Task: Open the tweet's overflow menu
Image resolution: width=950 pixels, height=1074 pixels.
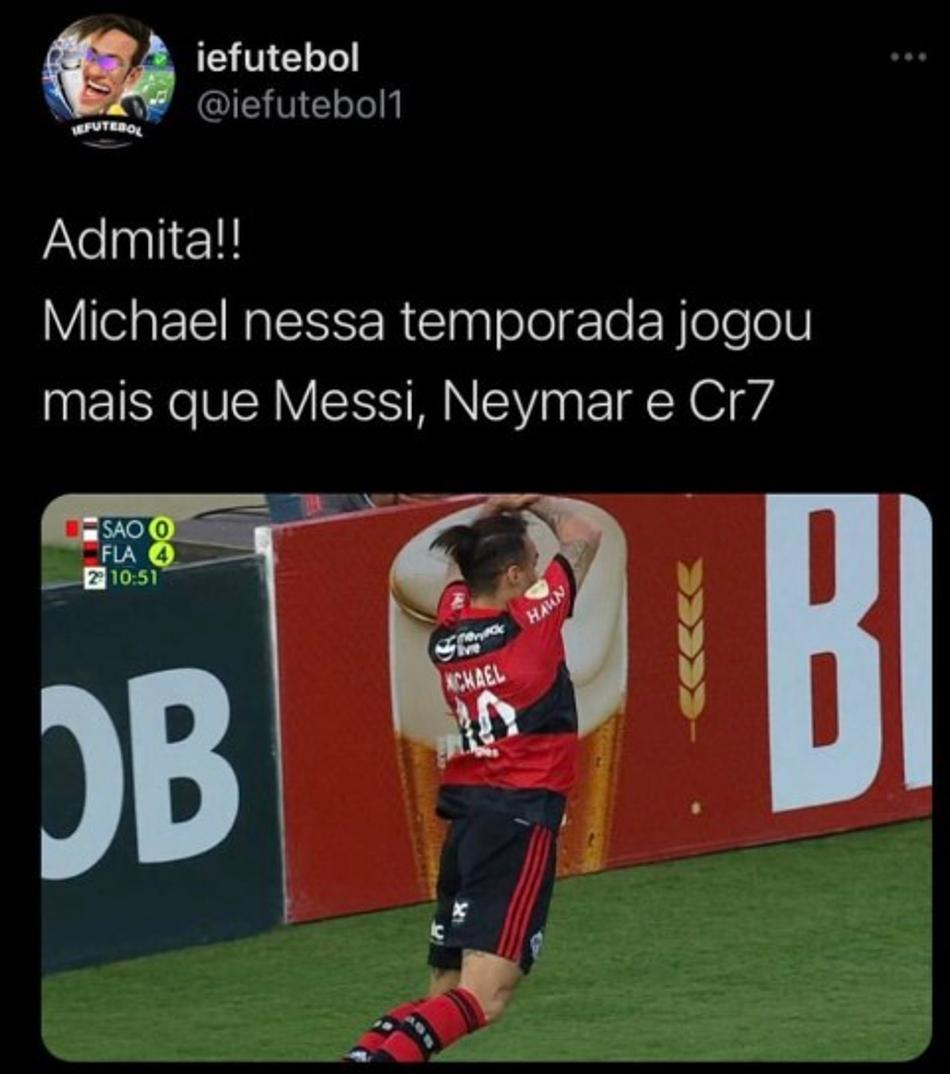Action: (x=908, y=57)
